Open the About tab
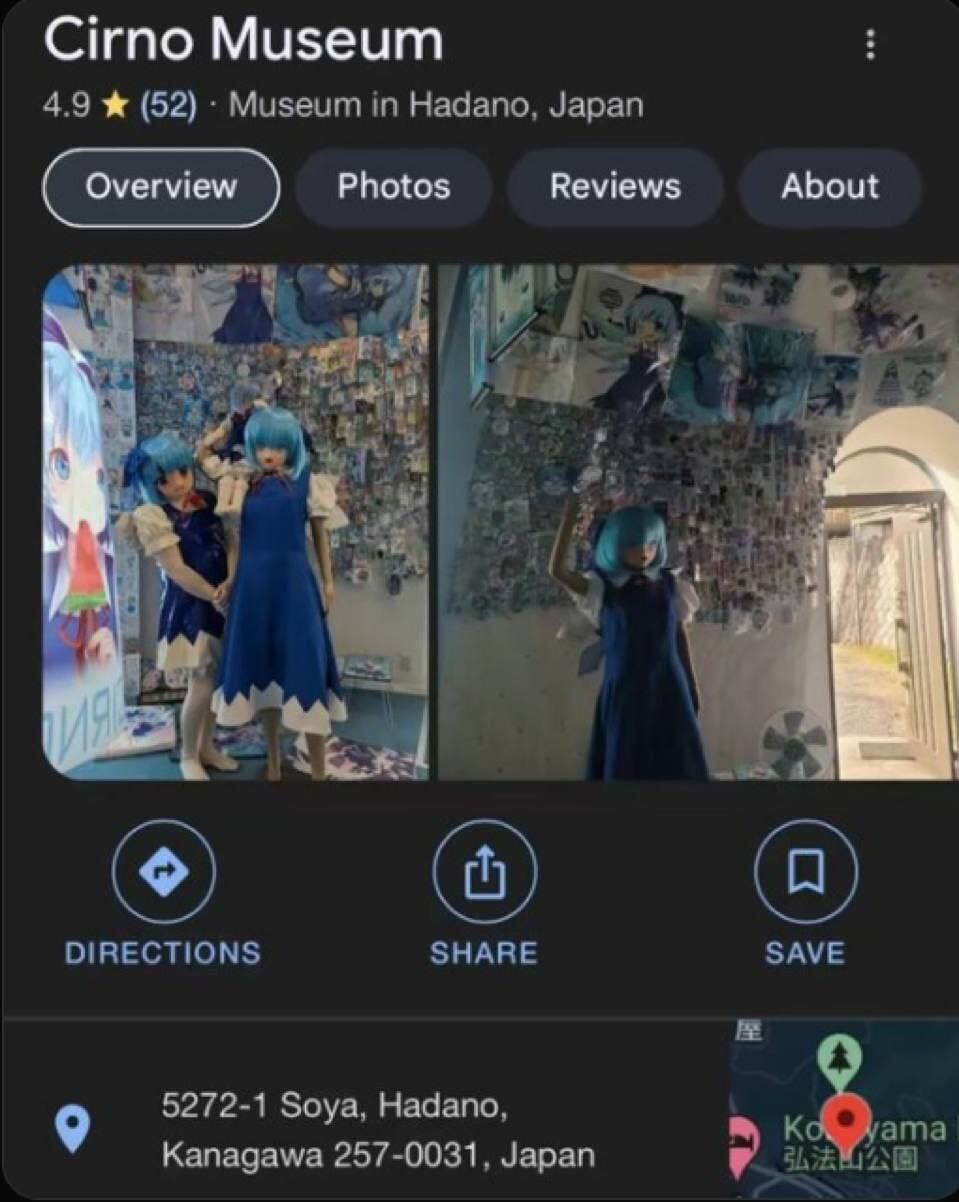 click(x=829, y=187)
